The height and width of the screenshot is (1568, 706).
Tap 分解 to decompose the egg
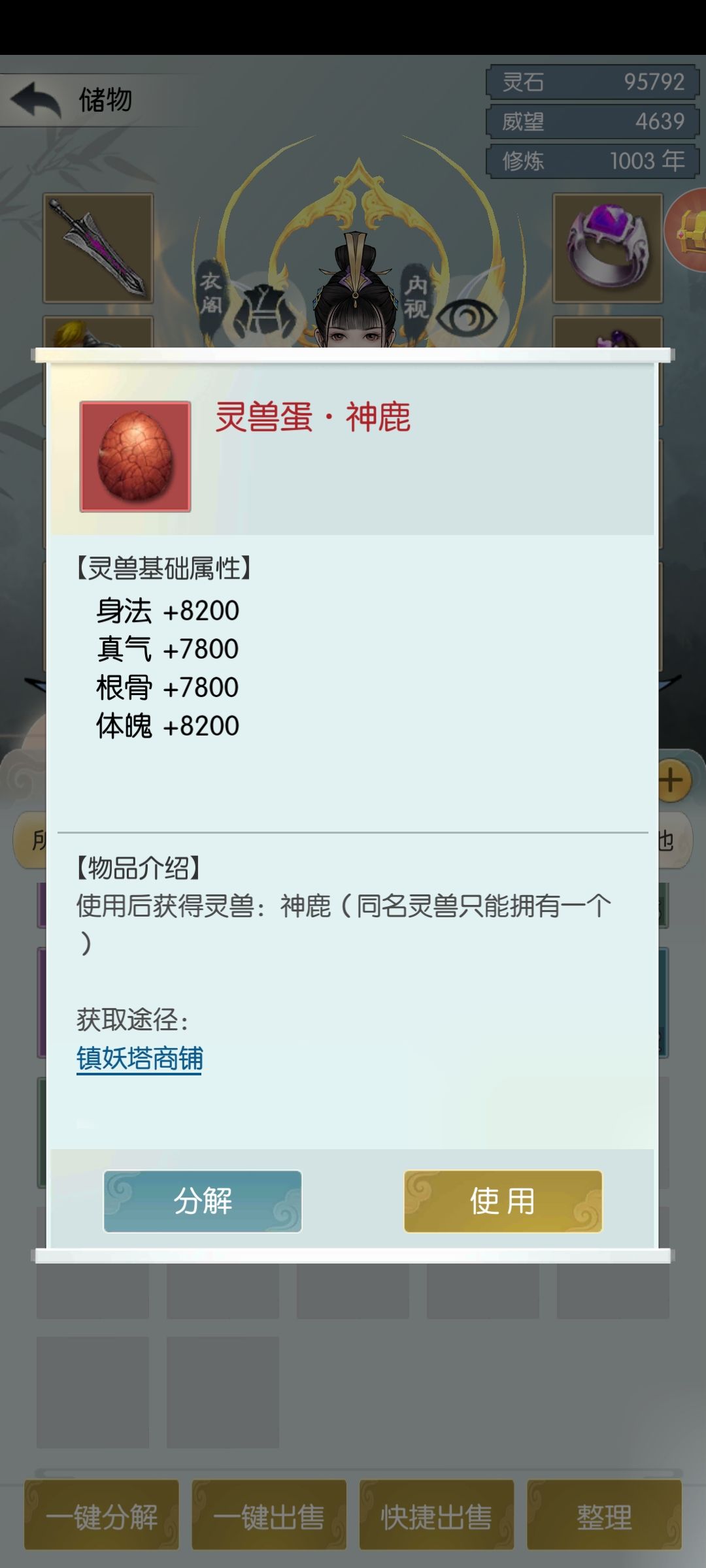203,1201
